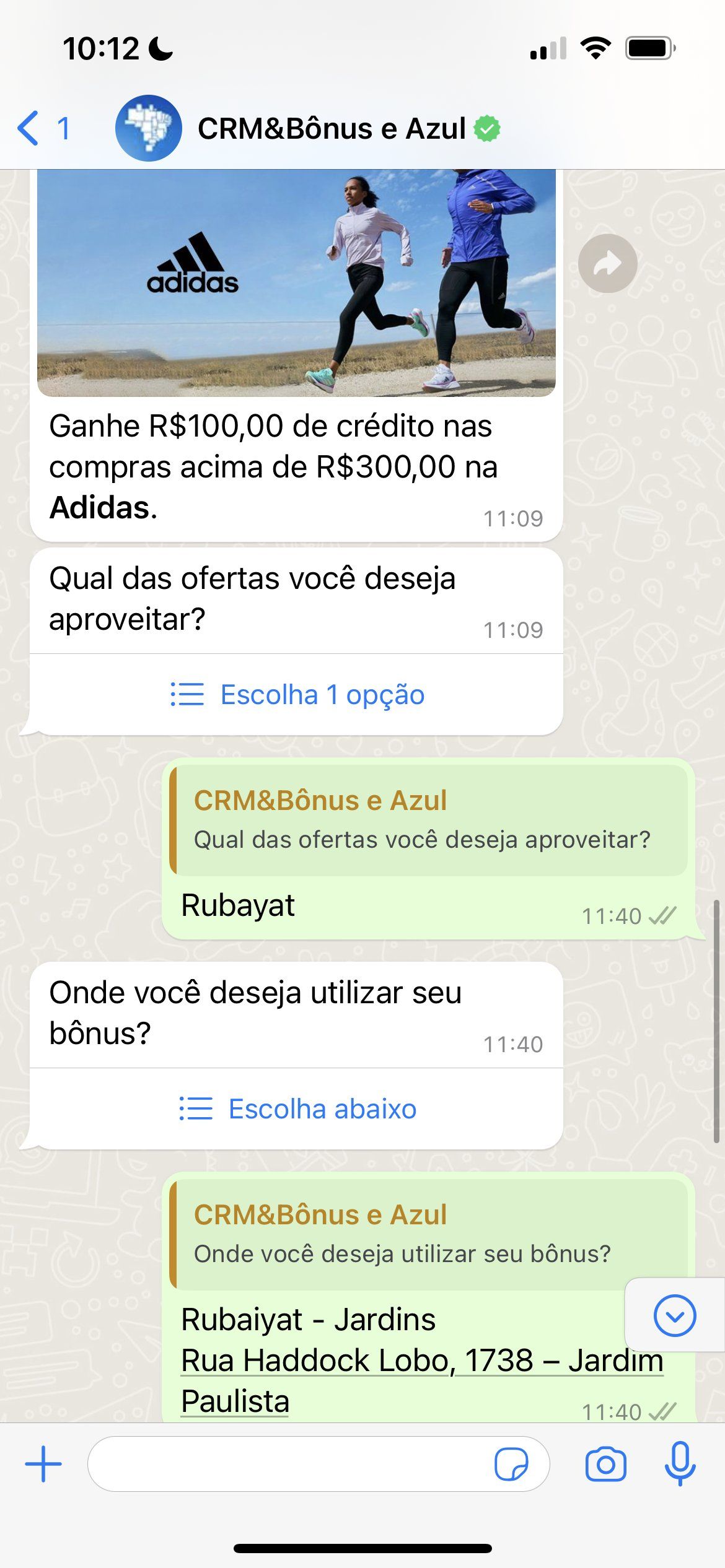This screenshot has width=725, height=1568.
Task: Go back to the chat list
Action: (x=43, y=128)
